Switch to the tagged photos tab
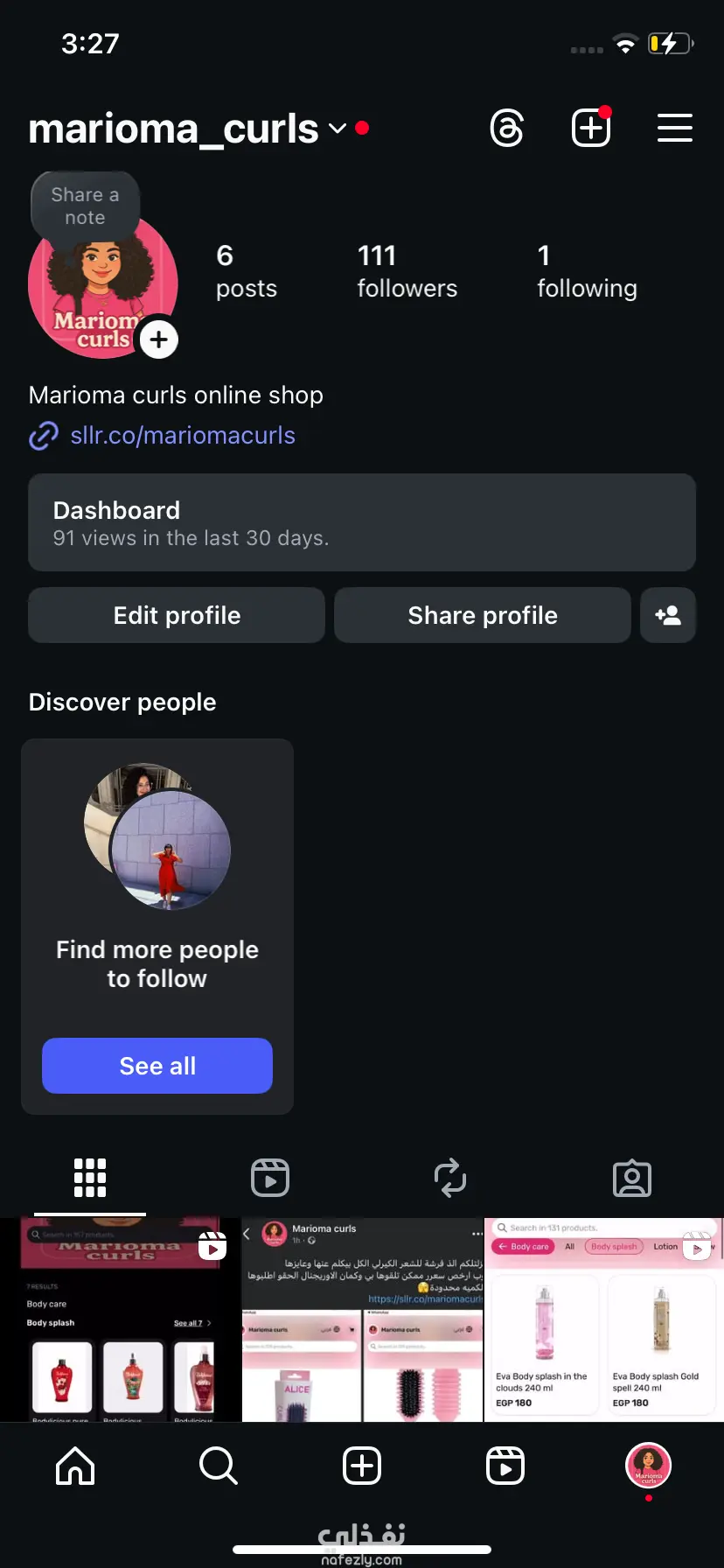The height and width of the screenshot is (1568, 724). pyautogui.click(x=631, y=1178)
